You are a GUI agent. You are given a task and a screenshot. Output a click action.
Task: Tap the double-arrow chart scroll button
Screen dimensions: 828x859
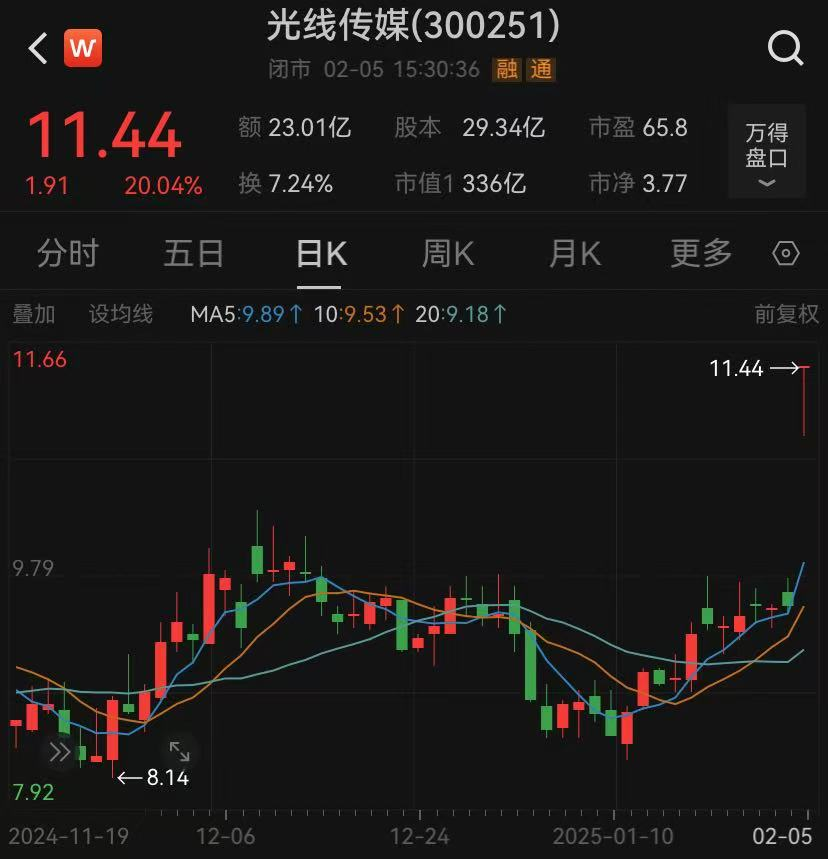pos(59,752)
